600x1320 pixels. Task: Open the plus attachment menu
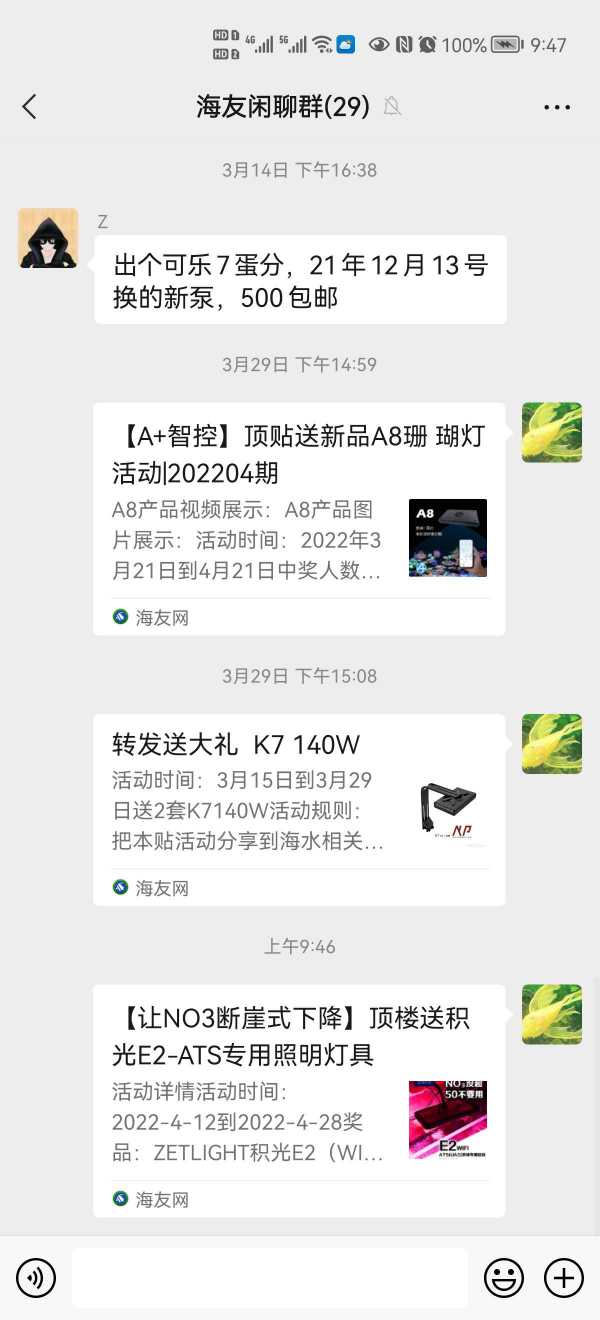point(564,1278)
